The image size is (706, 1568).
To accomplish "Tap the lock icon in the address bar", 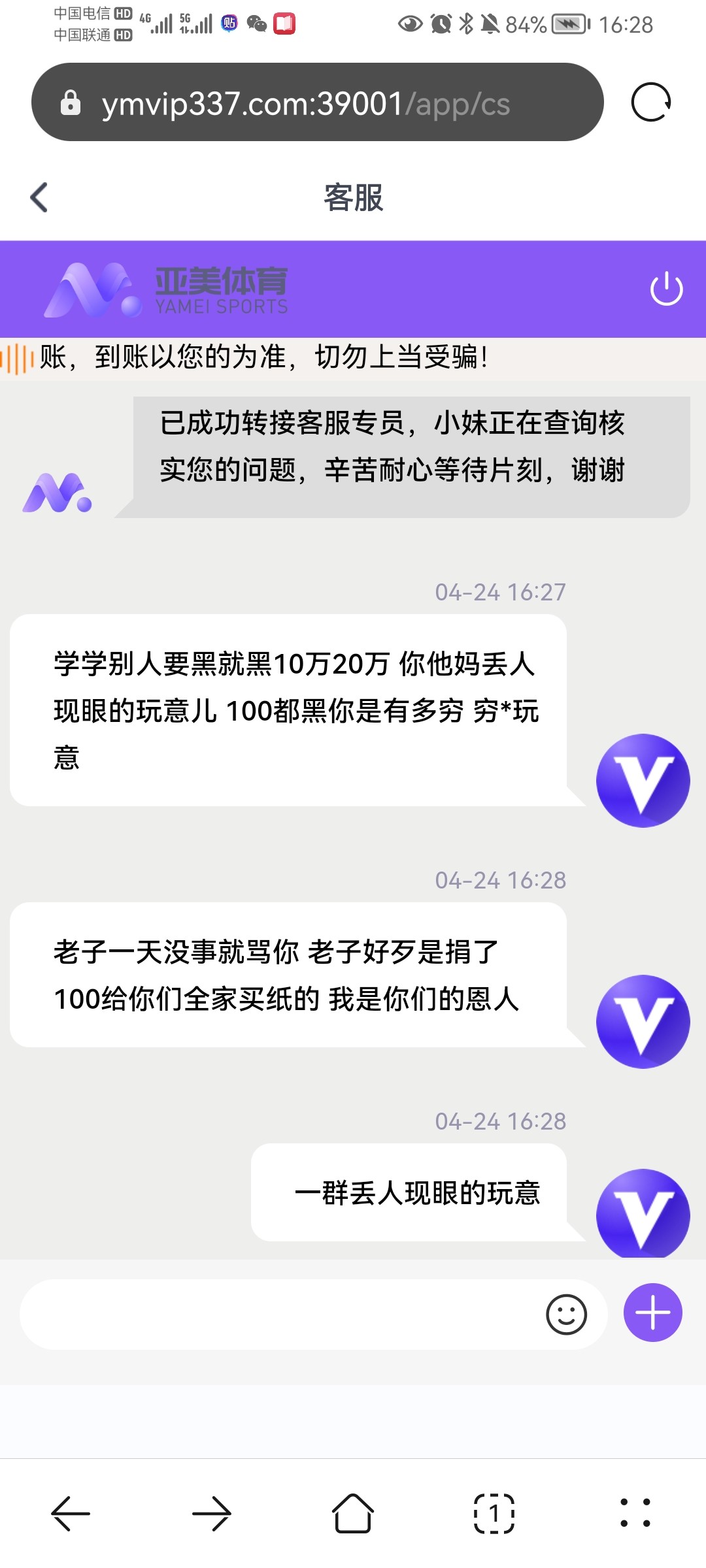I will (x=72, y=103).
